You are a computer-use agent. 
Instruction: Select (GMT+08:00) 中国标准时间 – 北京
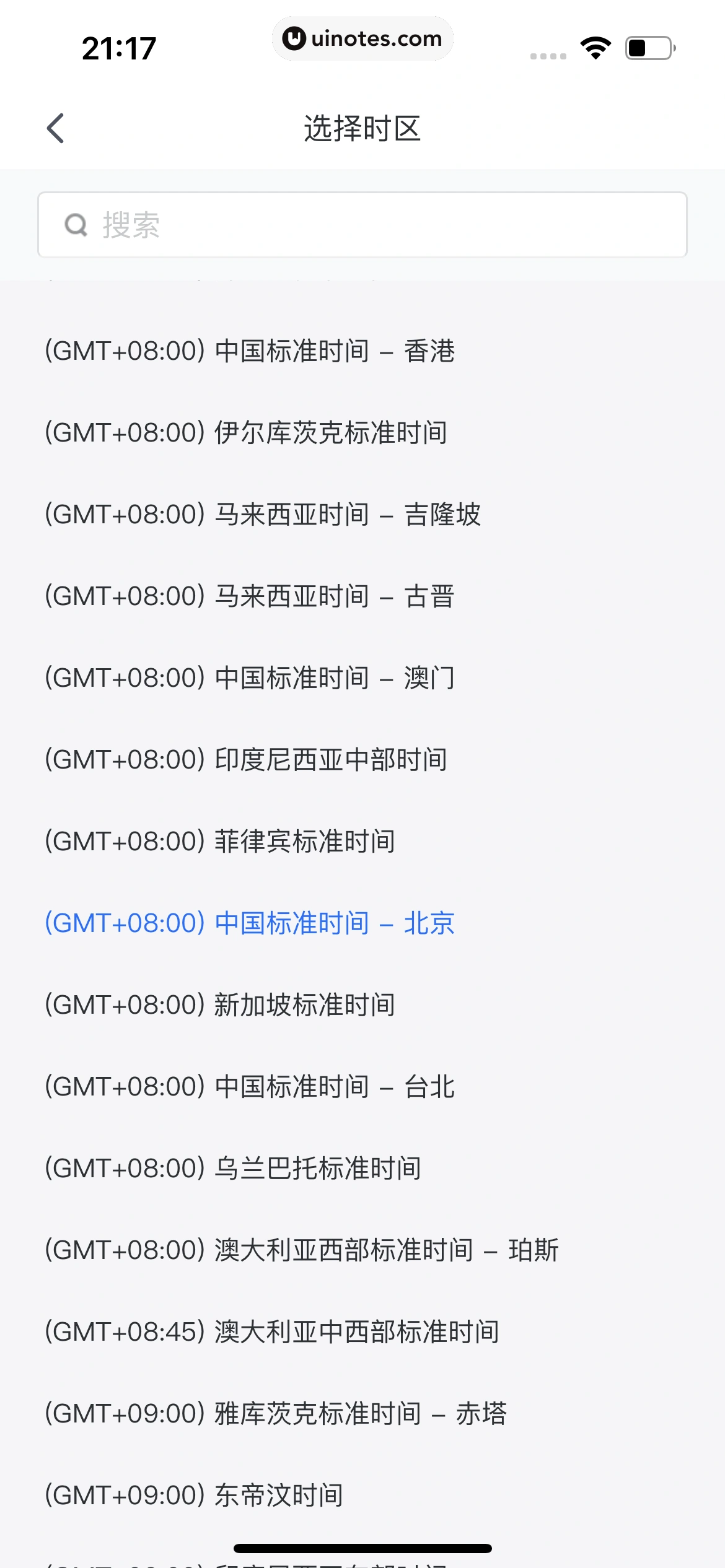tap(249, 923)
